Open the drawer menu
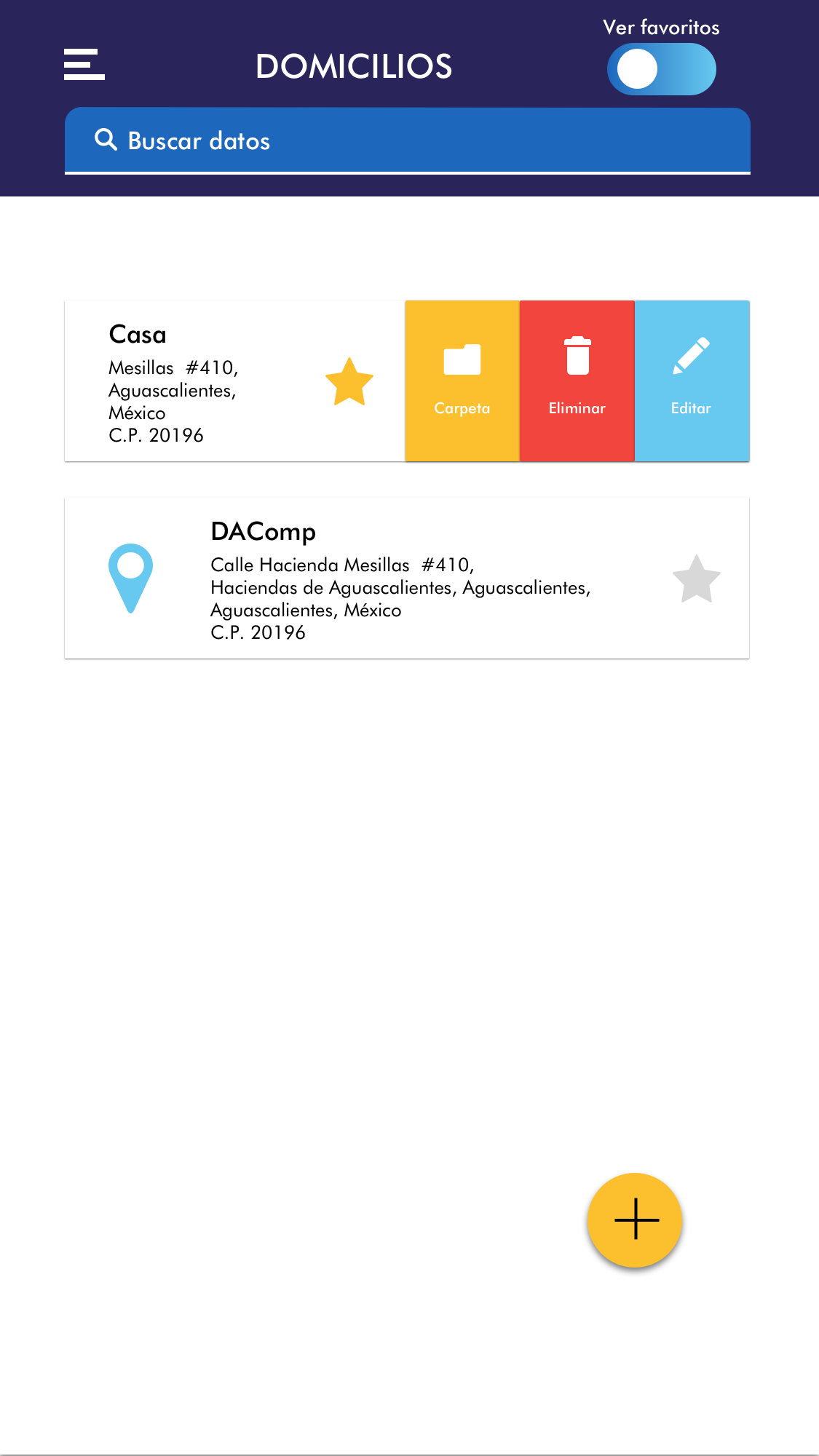 [x=84, y=65]
